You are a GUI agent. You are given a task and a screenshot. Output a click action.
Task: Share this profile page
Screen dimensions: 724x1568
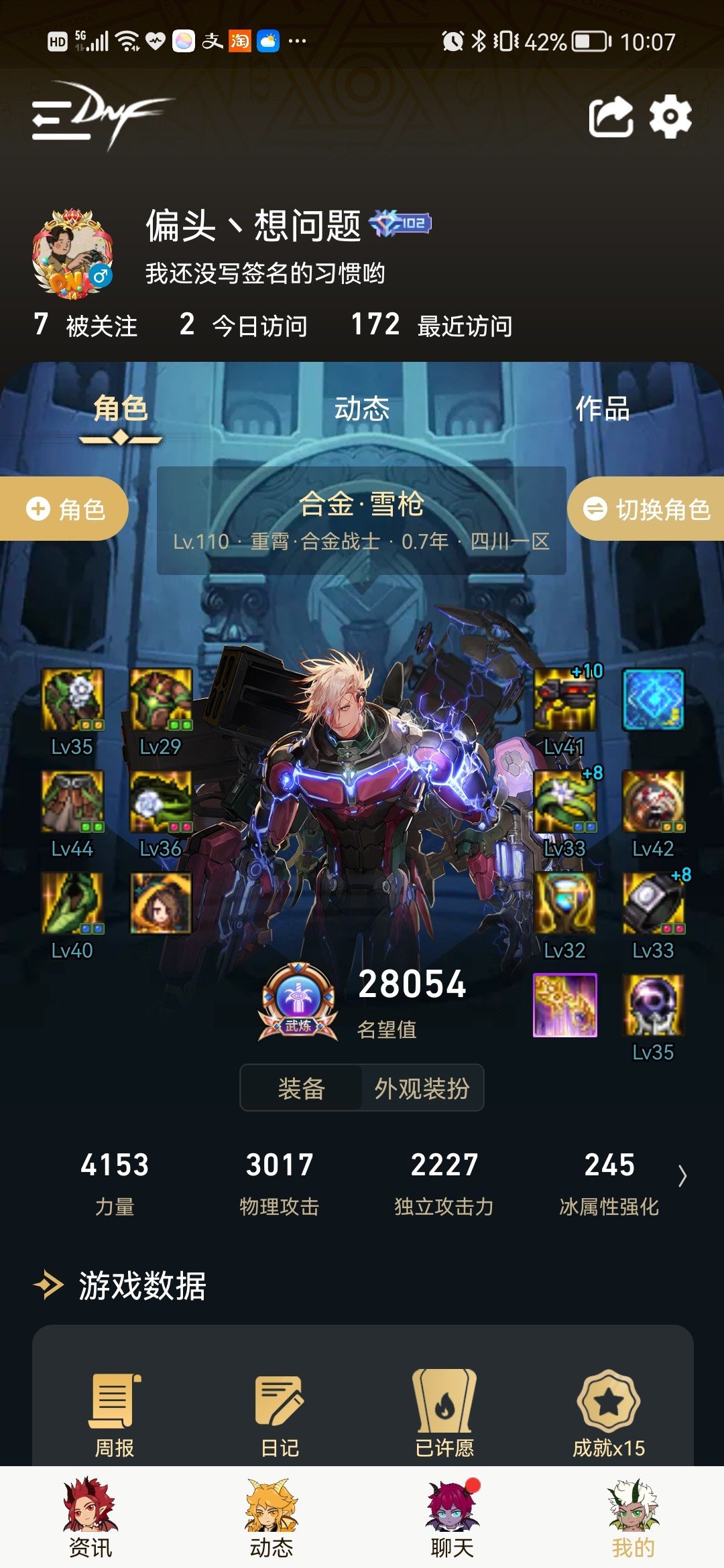(611, 117)
